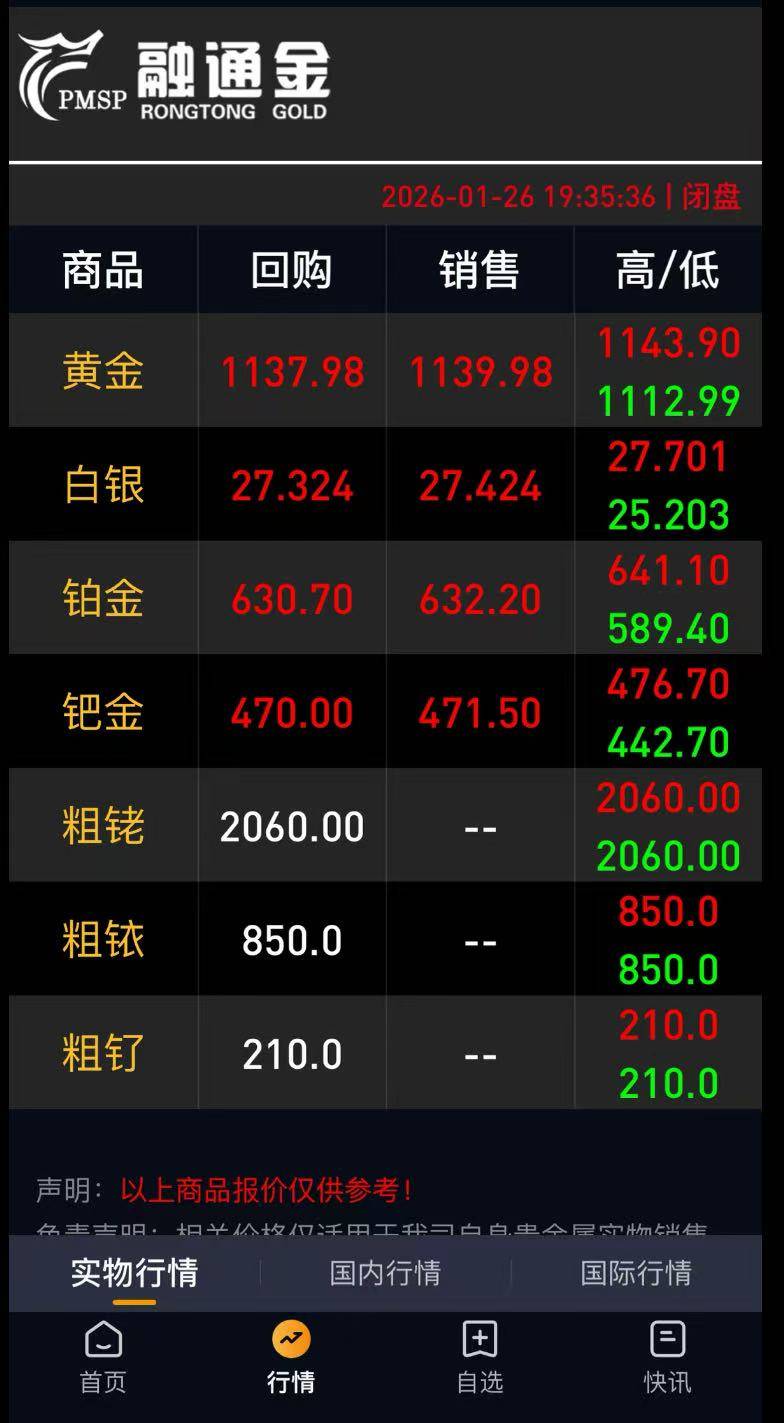Switch to the 国际行情 tab
The width and height of the screenshot is (784, 1423).
coord(636,1273)
